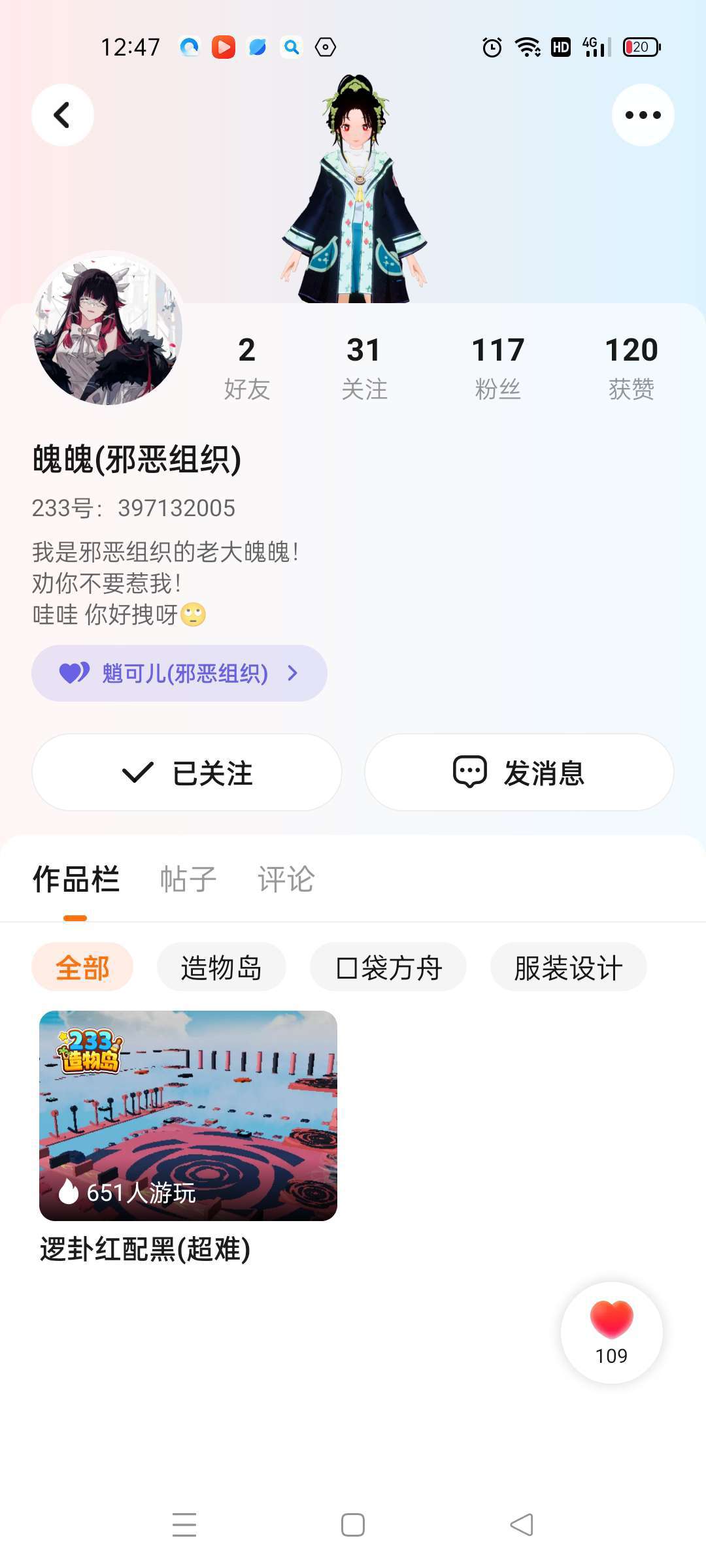Switch to the 帖子 tab
706x1568 pixels.
click(188, 879)
